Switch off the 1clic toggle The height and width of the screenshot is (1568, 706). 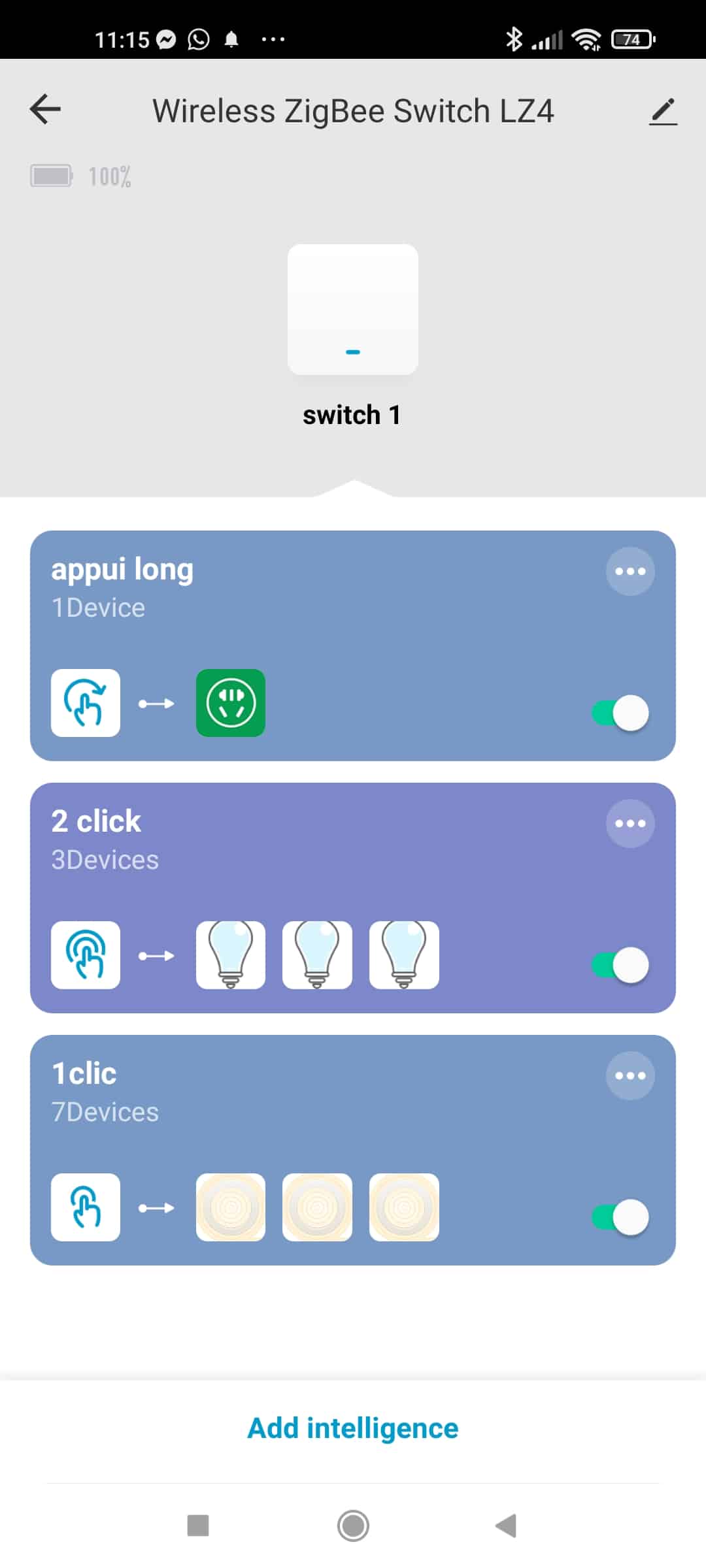[x=620, y=1217]
